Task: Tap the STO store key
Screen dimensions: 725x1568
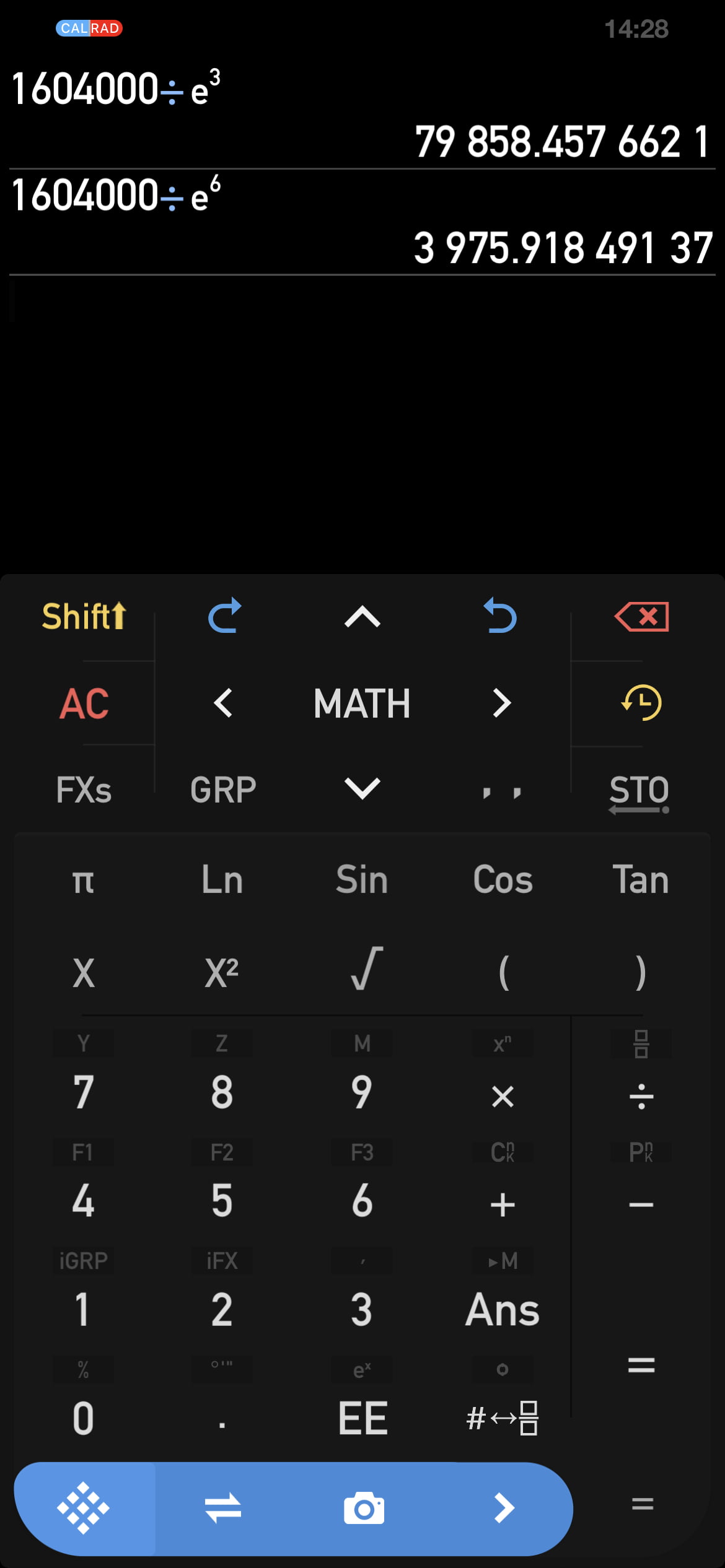Action: tap(639, 793)
